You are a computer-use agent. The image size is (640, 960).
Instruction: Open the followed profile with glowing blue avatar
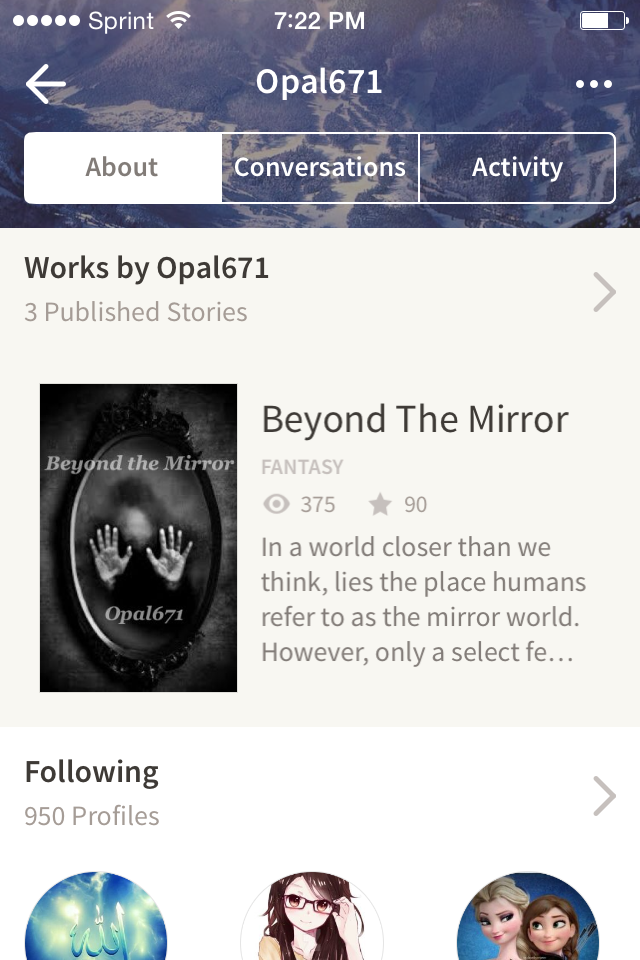pyautogui.click(x=96, y=920)
